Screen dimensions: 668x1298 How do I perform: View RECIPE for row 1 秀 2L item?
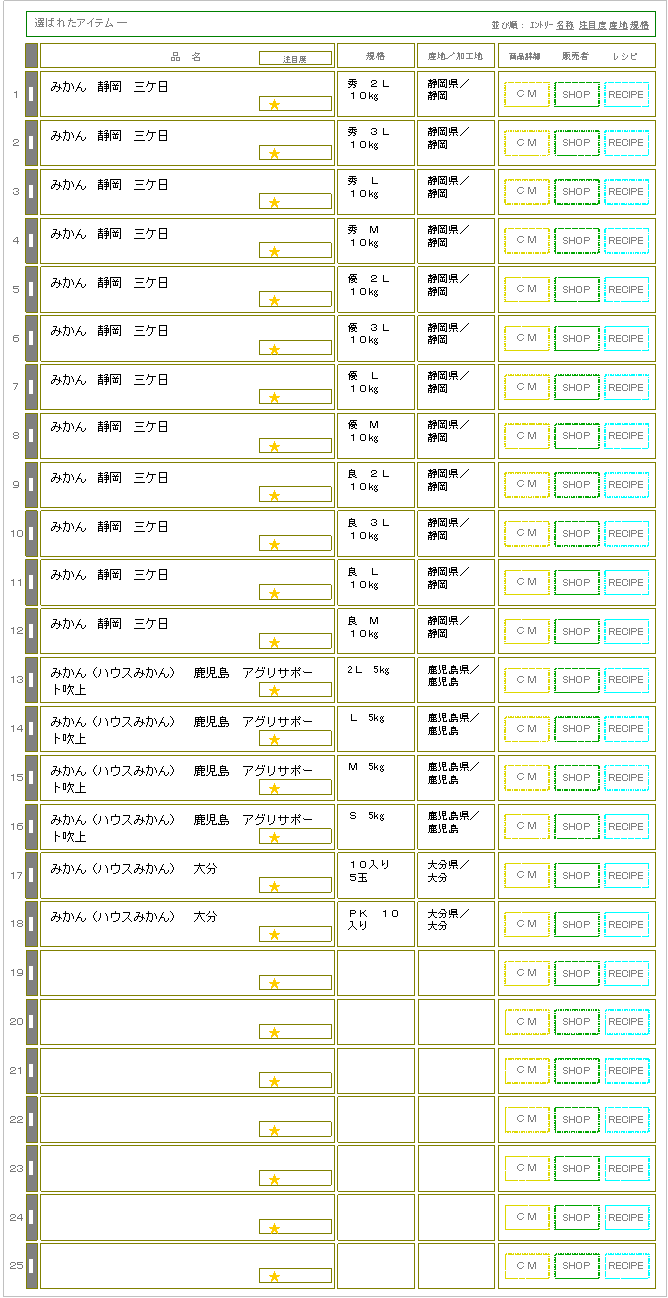[x=627, y=94]
